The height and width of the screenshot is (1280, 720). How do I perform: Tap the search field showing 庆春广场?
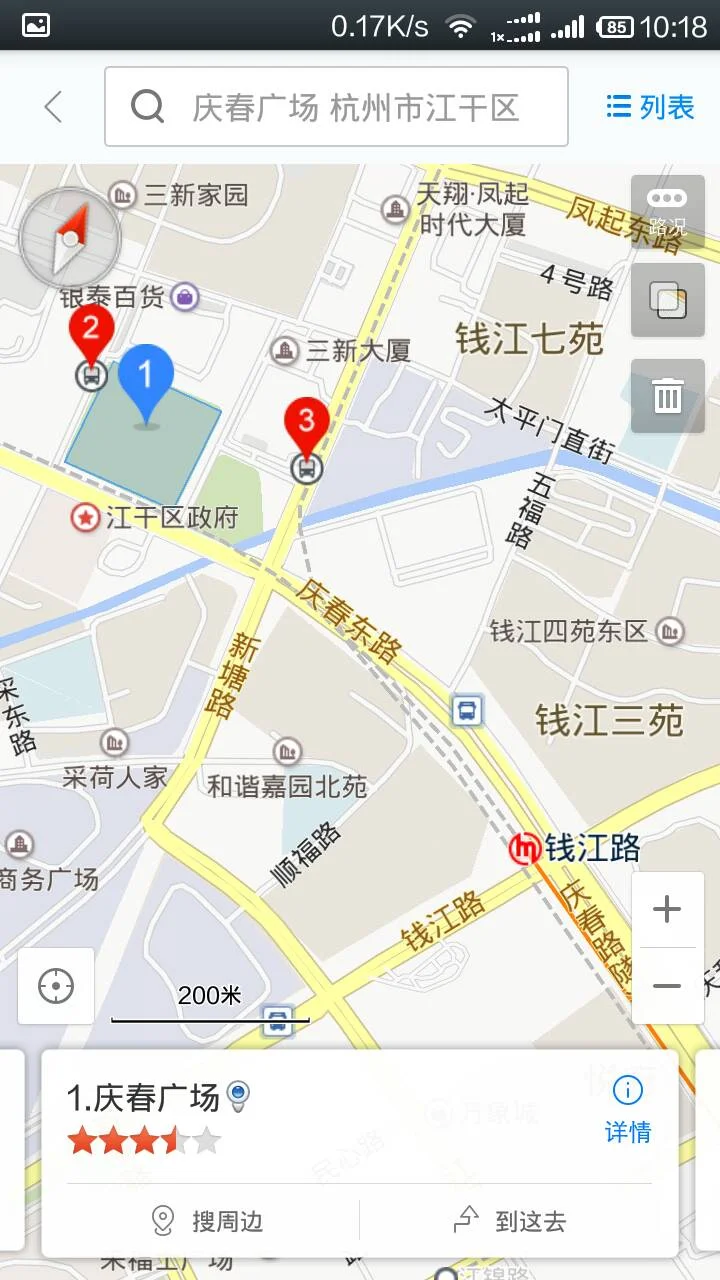click(330, 106)
